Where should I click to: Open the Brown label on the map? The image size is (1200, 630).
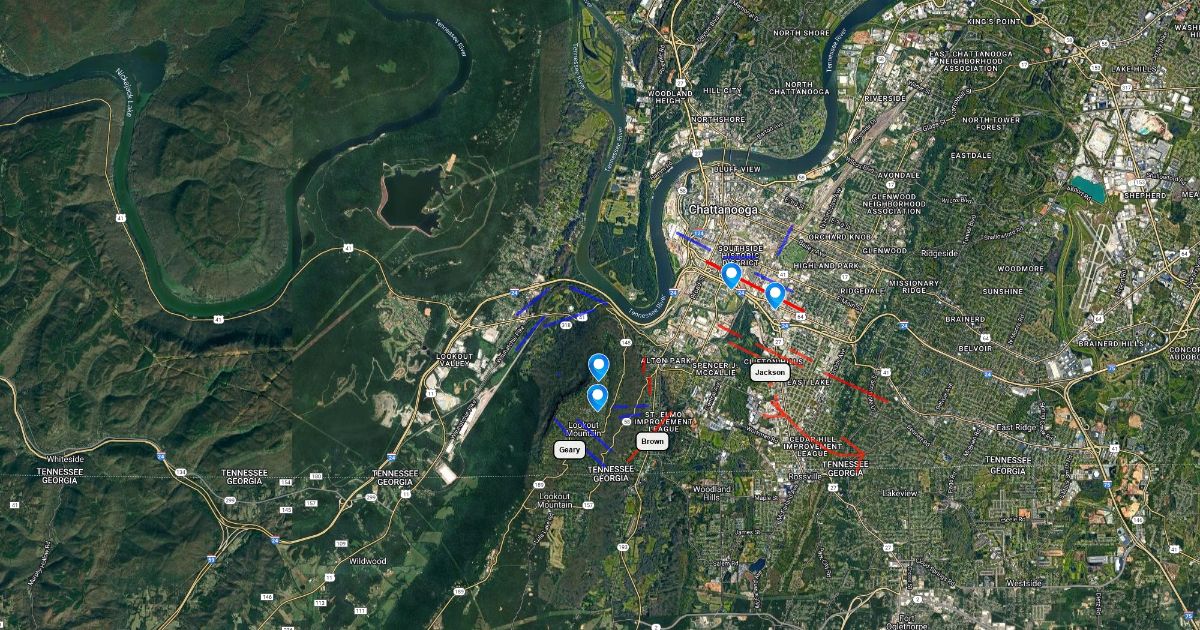click(x=652, y=441)
